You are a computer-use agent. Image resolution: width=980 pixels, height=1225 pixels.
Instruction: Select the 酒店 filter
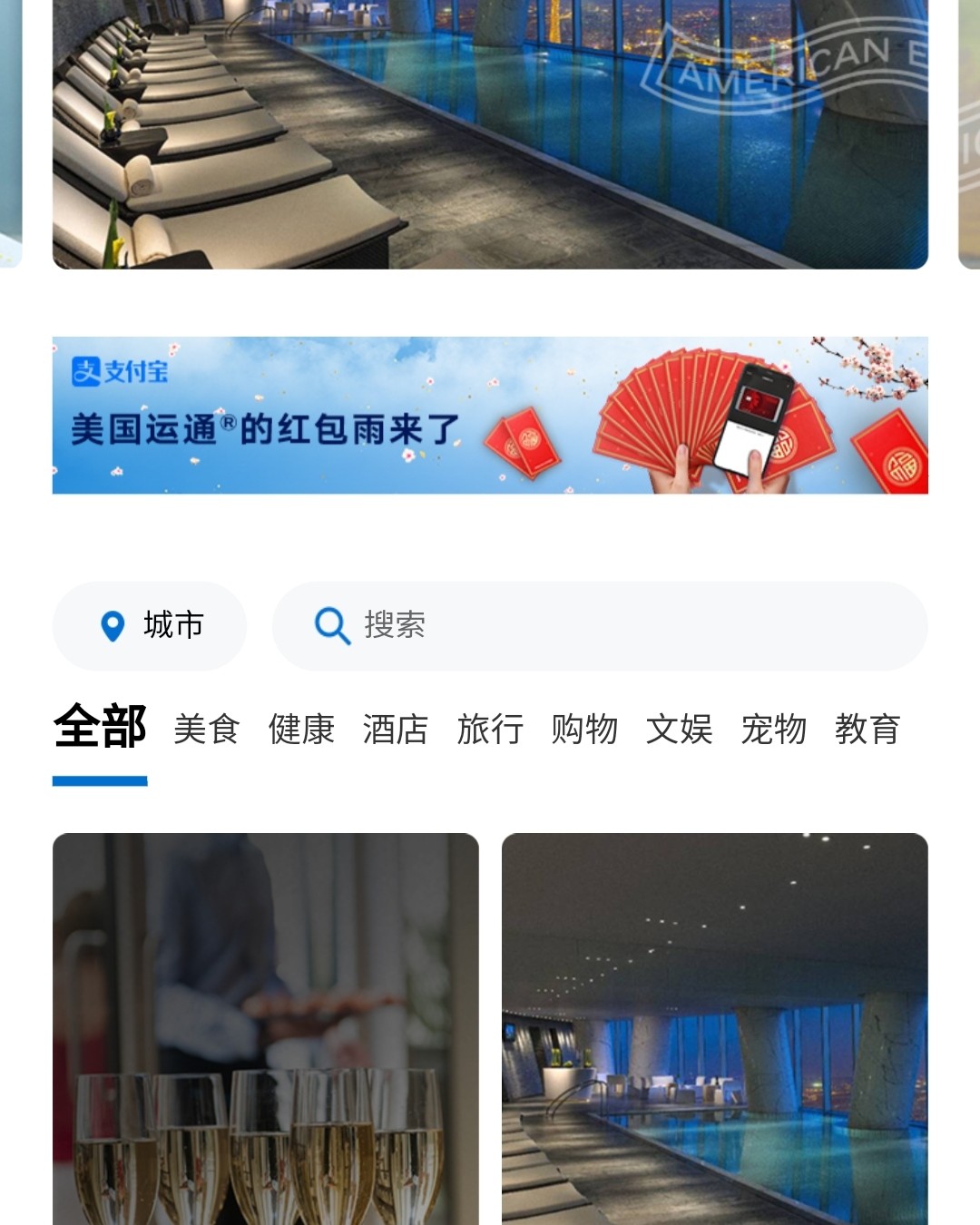click(395, 729)
